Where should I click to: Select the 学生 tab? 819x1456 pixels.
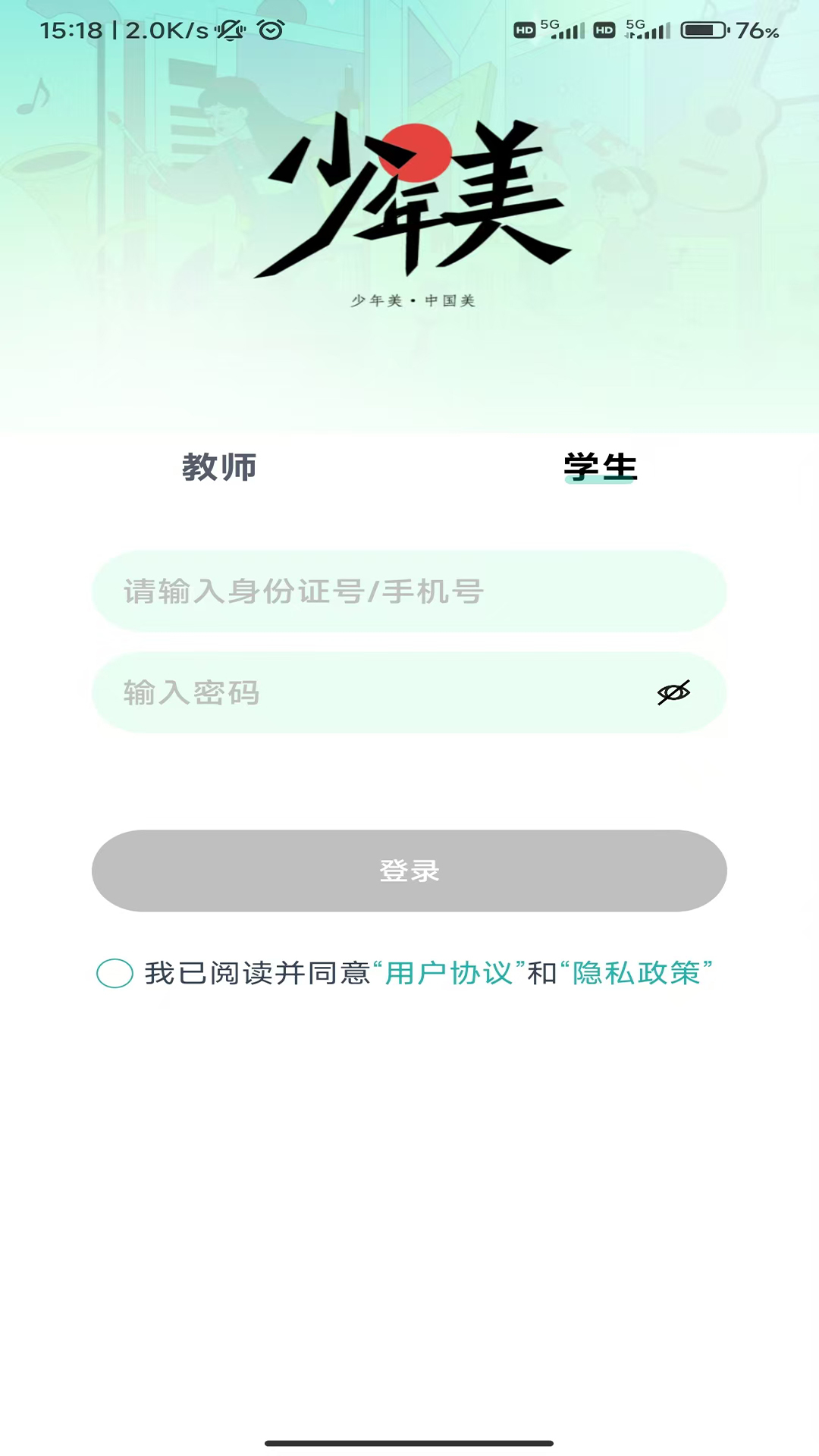point(600,467)
